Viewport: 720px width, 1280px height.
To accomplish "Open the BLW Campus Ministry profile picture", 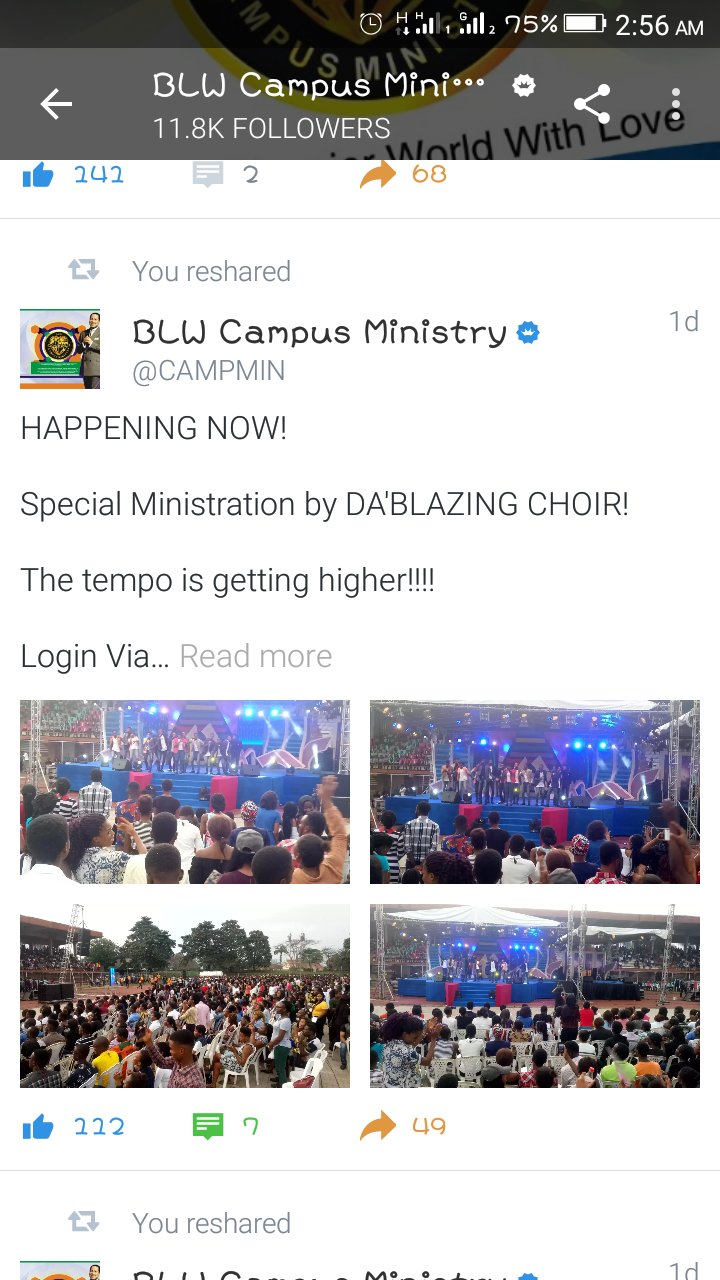I will [x=60, y=349].
